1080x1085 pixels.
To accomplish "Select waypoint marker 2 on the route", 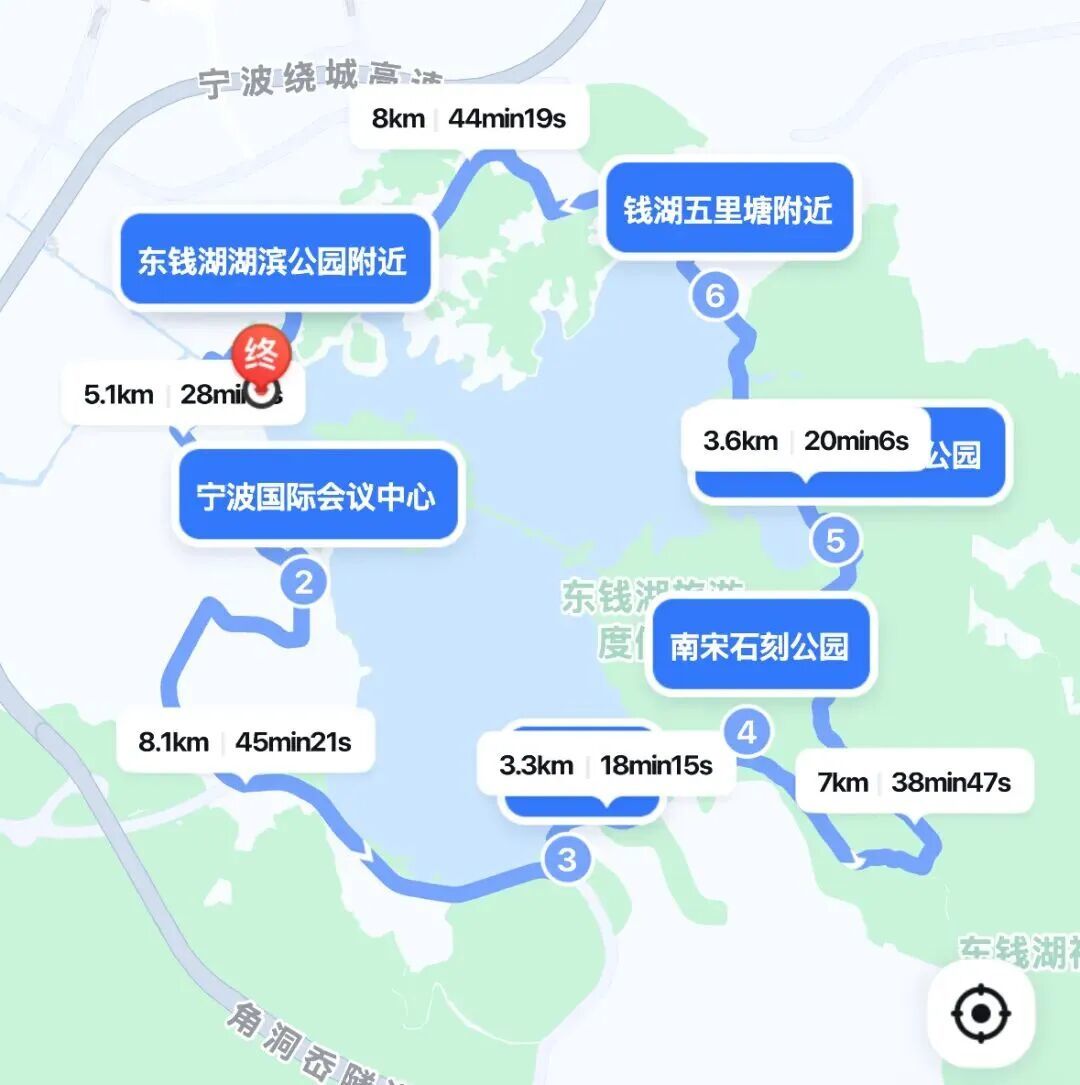I will 304,583.
